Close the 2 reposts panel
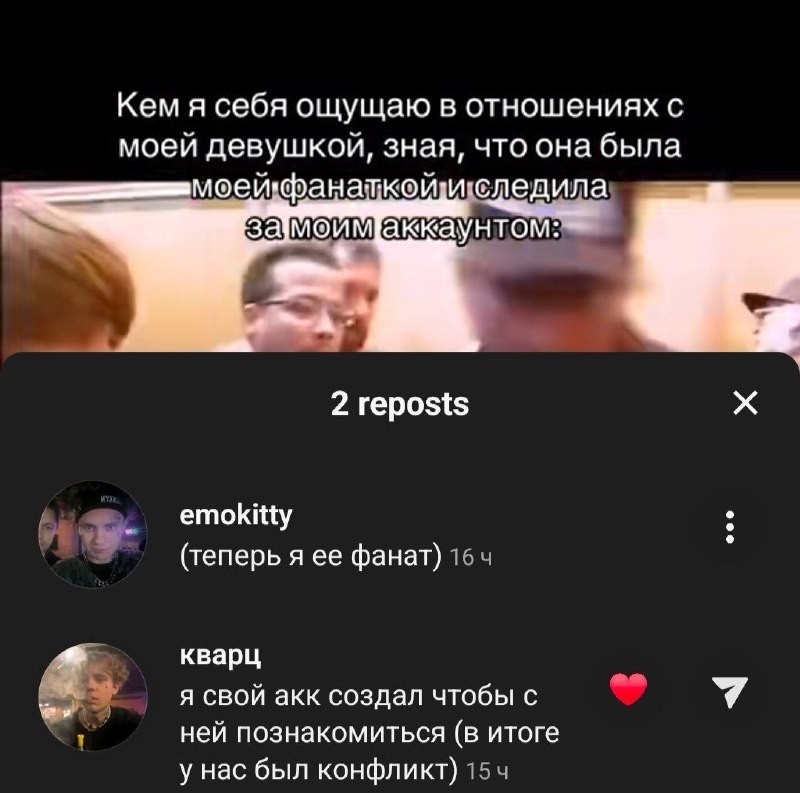 745,403
